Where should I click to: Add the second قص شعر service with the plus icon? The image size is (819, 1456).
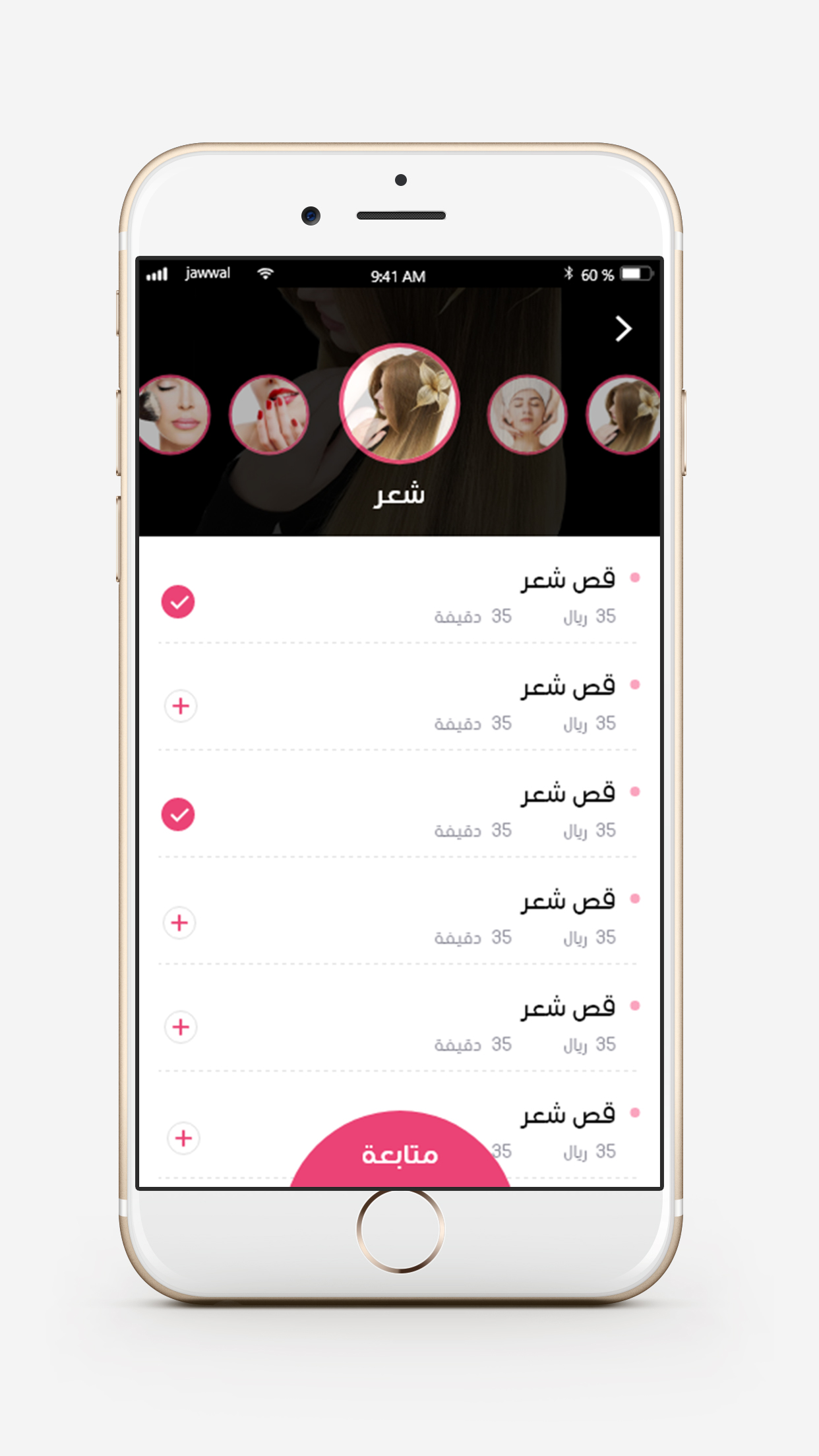click(180, 706)
